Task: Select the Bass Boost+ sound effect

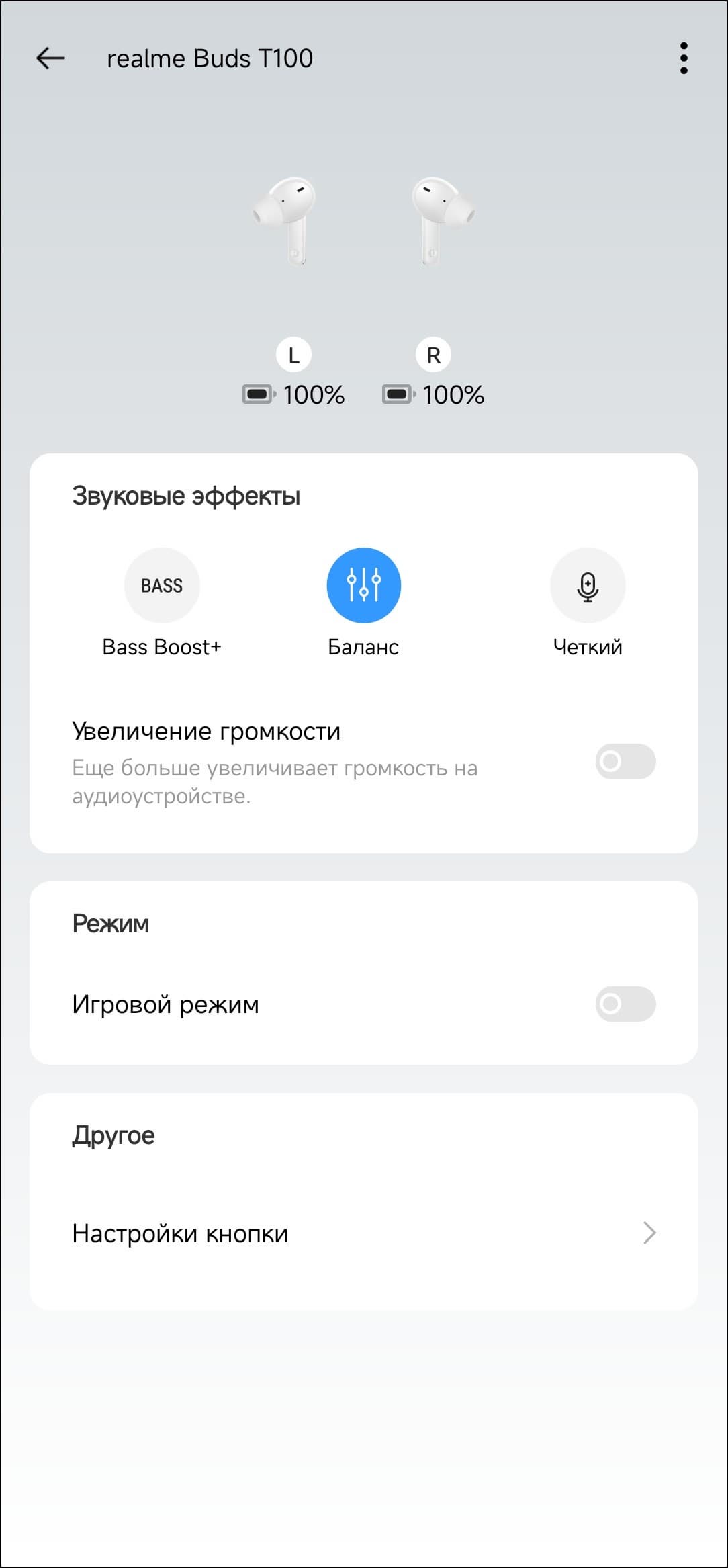Action: point(162,585)
